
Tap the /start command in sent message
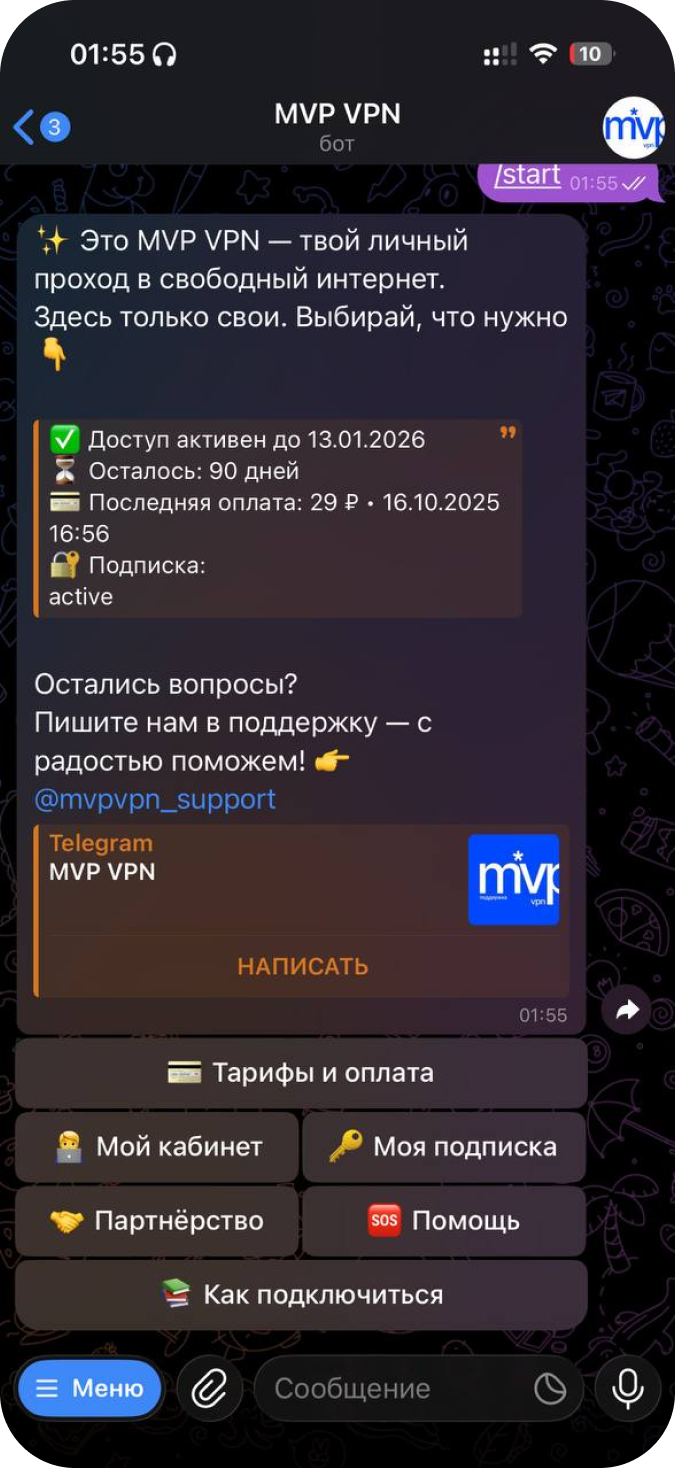528,175
